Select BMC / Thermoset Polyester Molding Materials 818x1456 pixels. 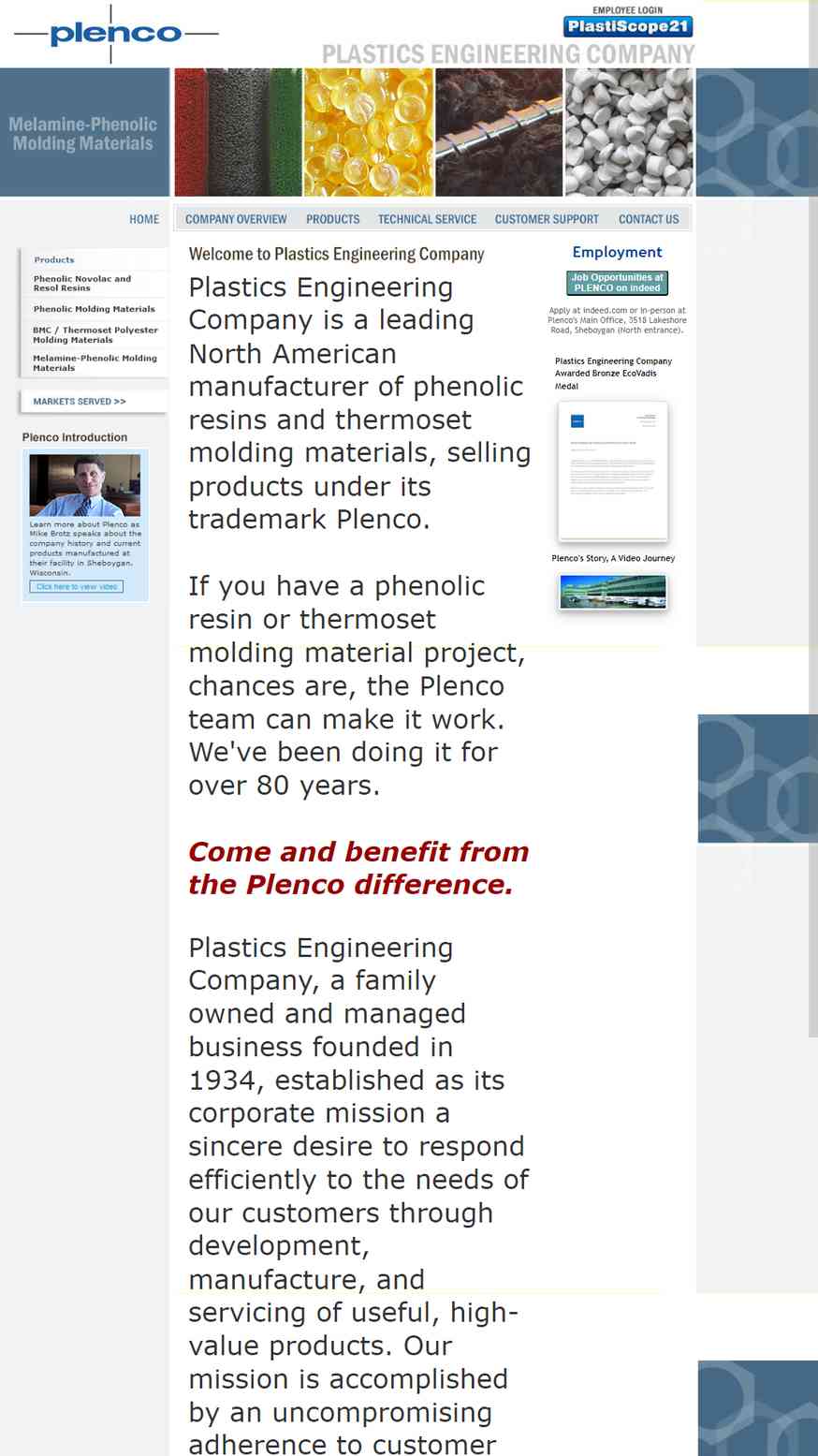(95, 335)
